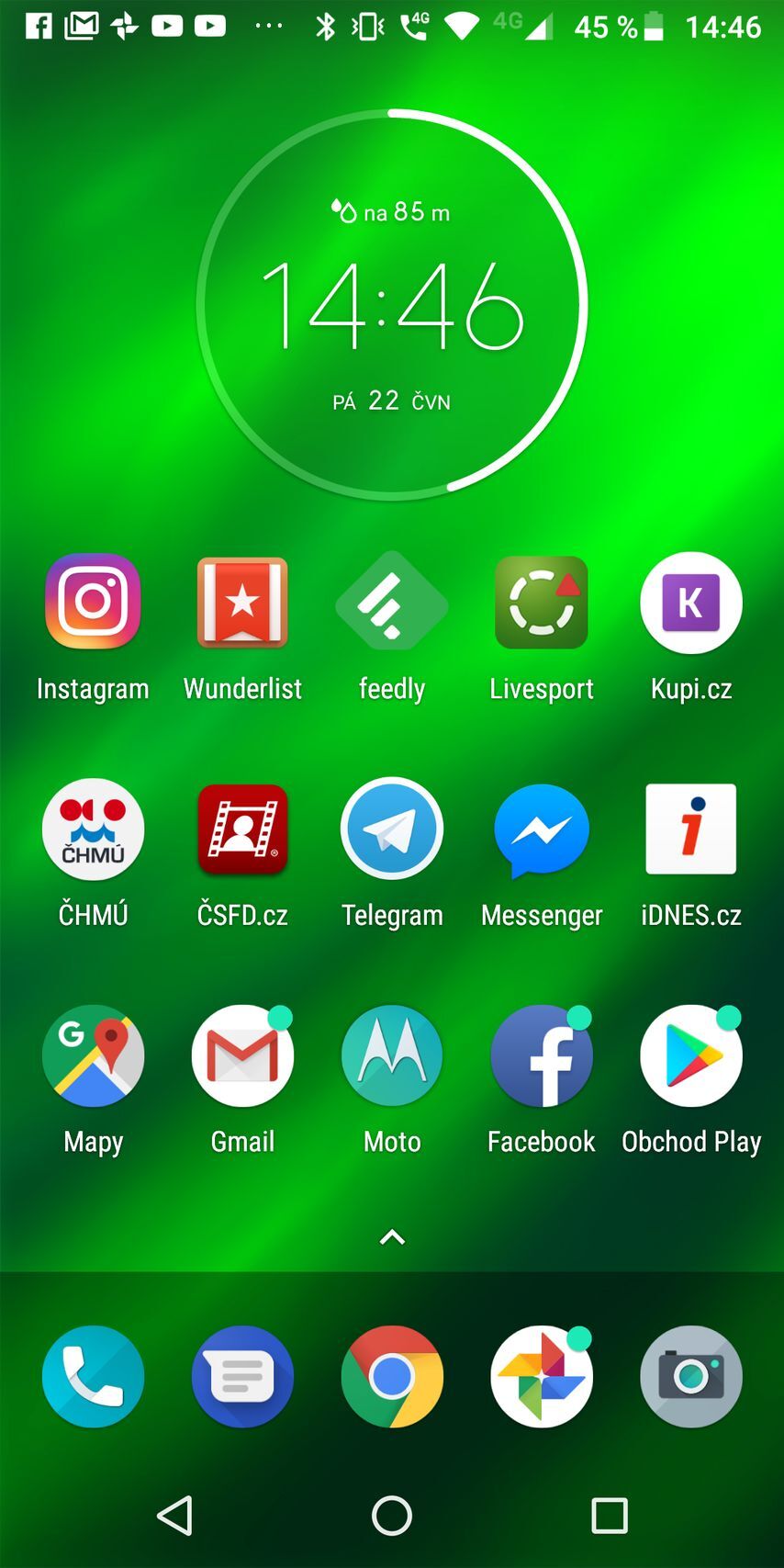Start Telegram messenger
The height and width of the screenshot is (1568, 784).
click(392, 829)
